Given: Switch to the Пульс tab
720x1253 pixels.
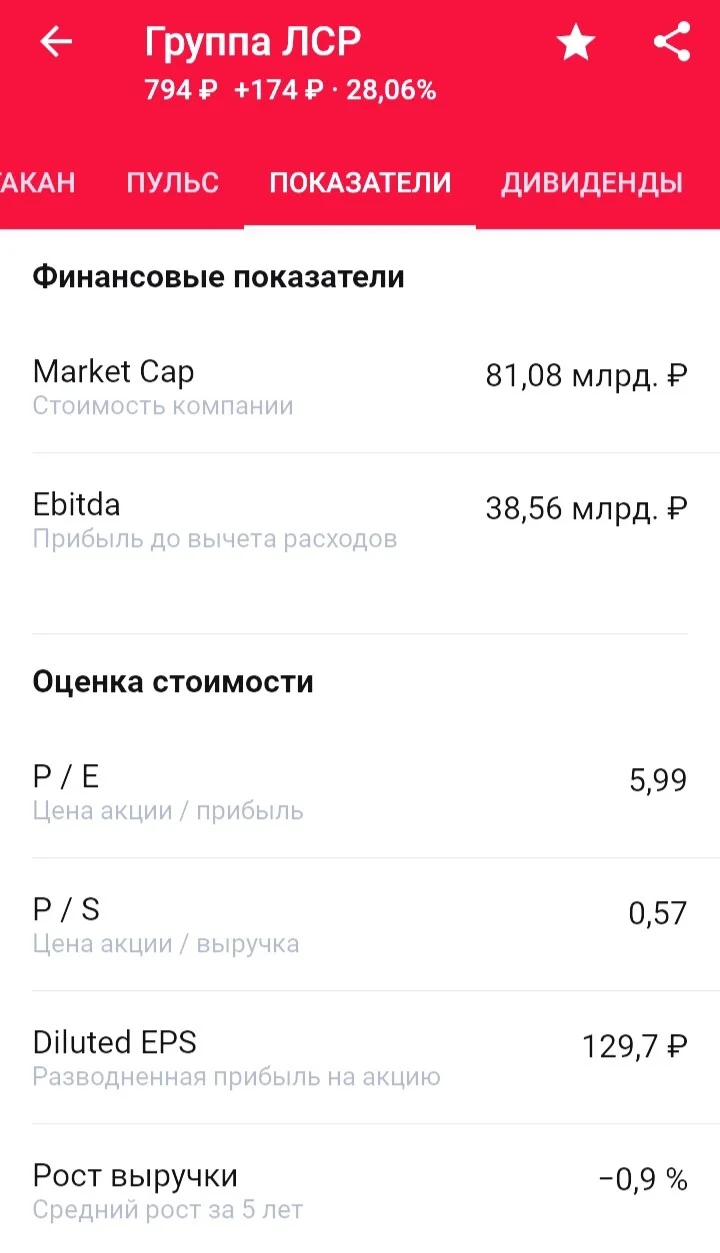Looking at the screenshot, I should coord(172,183).
